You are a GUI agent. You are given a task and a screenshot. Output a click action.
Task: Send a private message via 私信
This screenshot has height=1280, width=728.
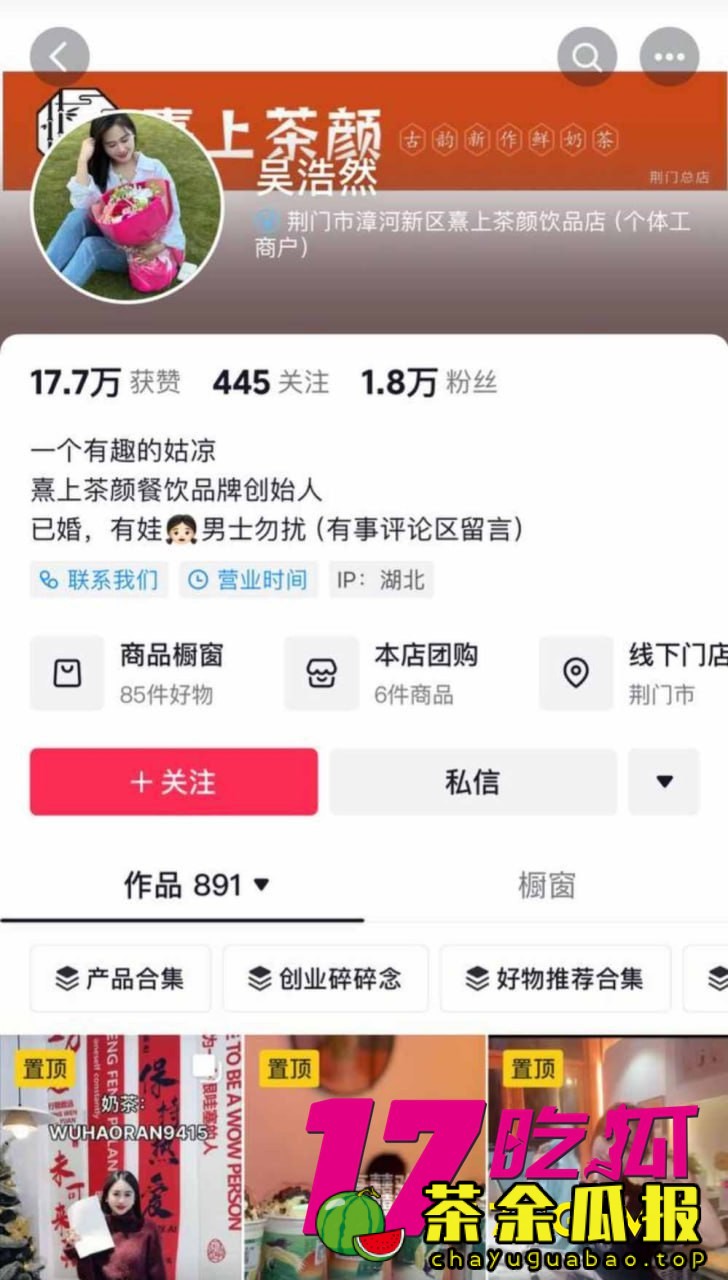click(x=473, y=782)
